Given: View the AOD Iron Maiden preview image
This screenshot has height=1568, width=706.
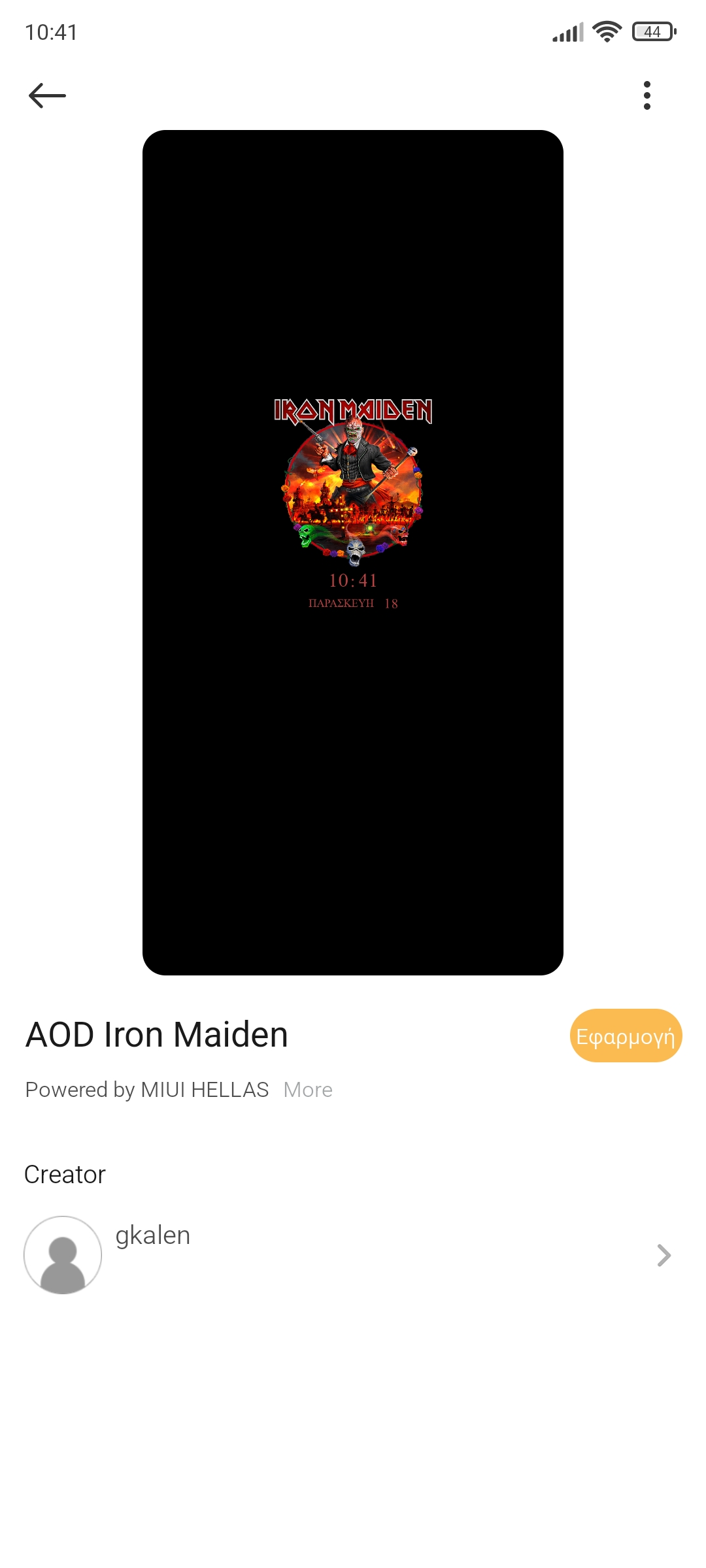Looking at the screenshot, I should (353, 552).
